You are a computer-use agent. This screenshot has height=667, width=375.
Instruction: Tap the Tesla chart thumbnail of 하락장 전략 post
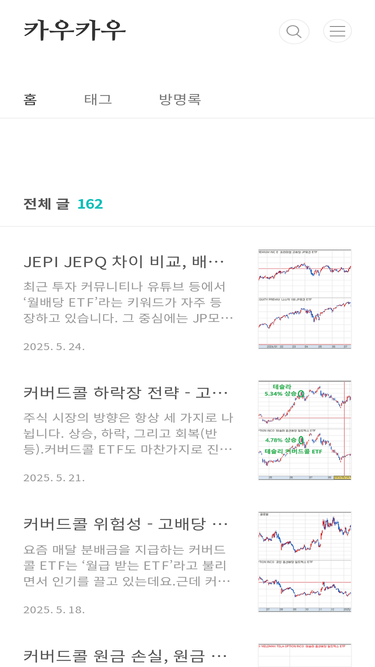(305, 430)
